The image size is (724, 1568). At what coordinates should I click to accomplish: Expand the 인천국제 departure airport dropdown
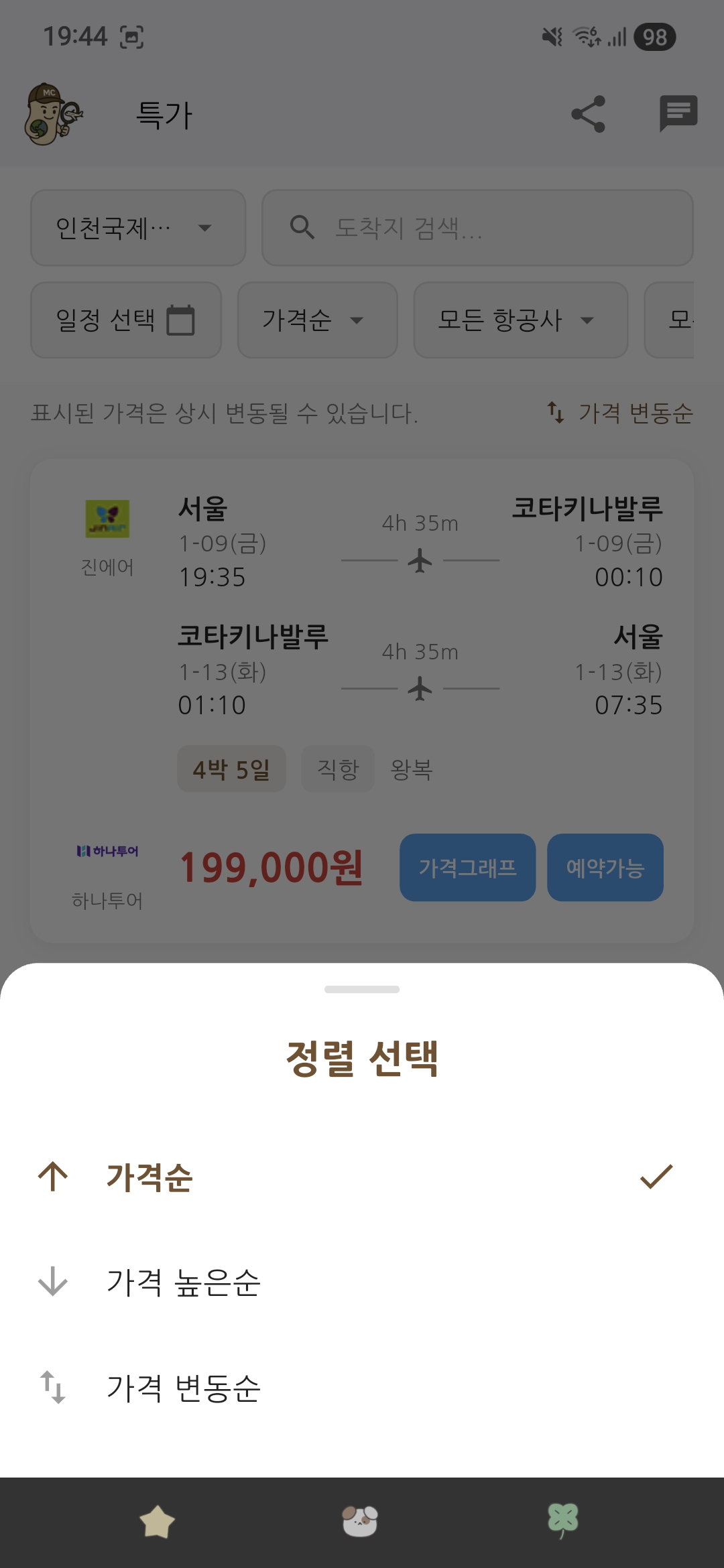(138, 228)
